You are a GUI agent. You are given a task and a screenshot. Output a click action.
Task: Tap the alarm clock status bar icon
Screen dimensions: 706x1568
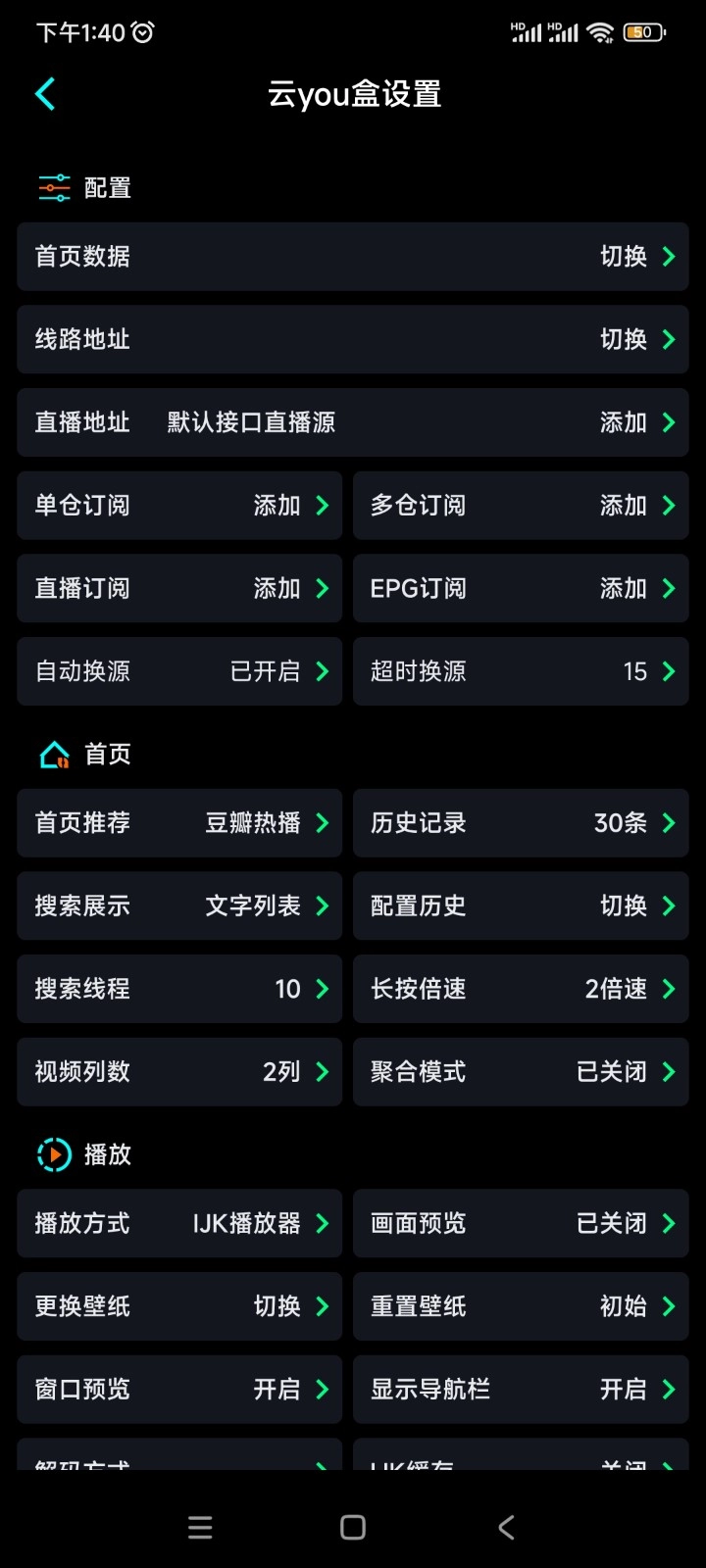tap(143, 32)
